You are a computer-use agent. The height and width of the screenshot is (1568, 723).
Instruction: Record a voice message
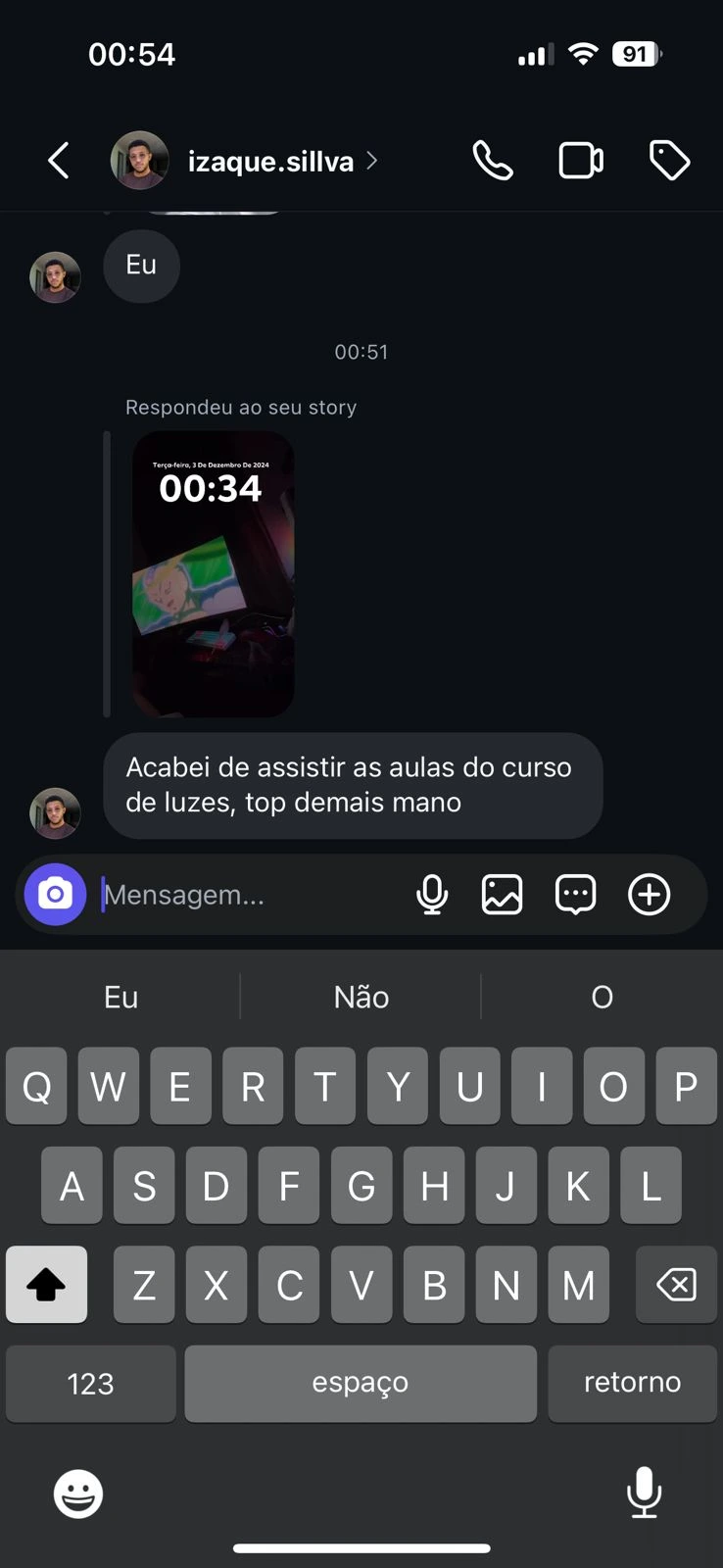click(432, 895)
